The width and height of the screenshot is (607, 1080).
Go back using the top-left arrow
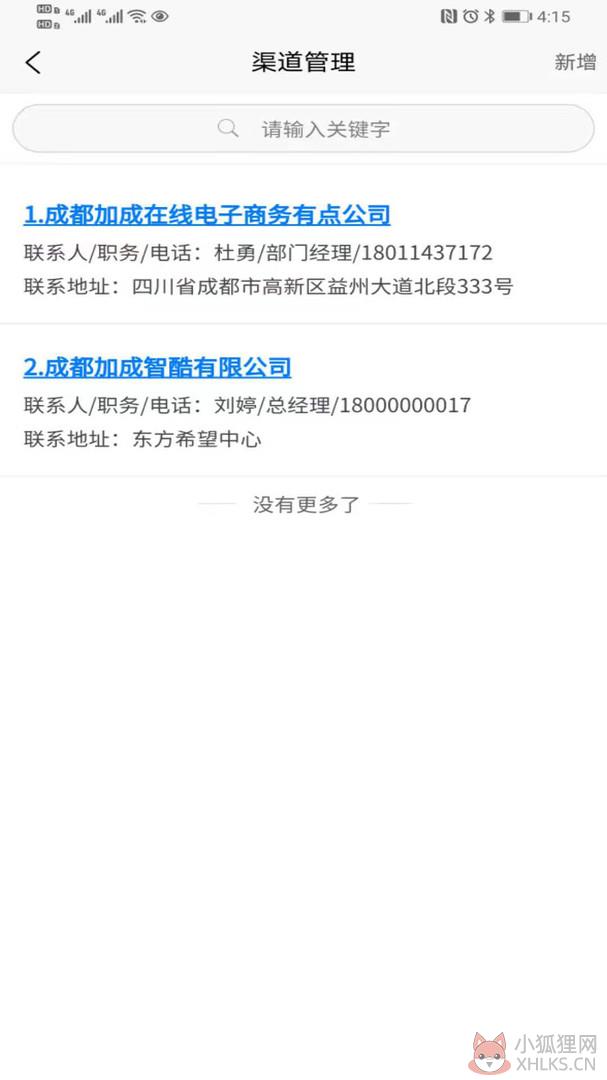[33, 63]
